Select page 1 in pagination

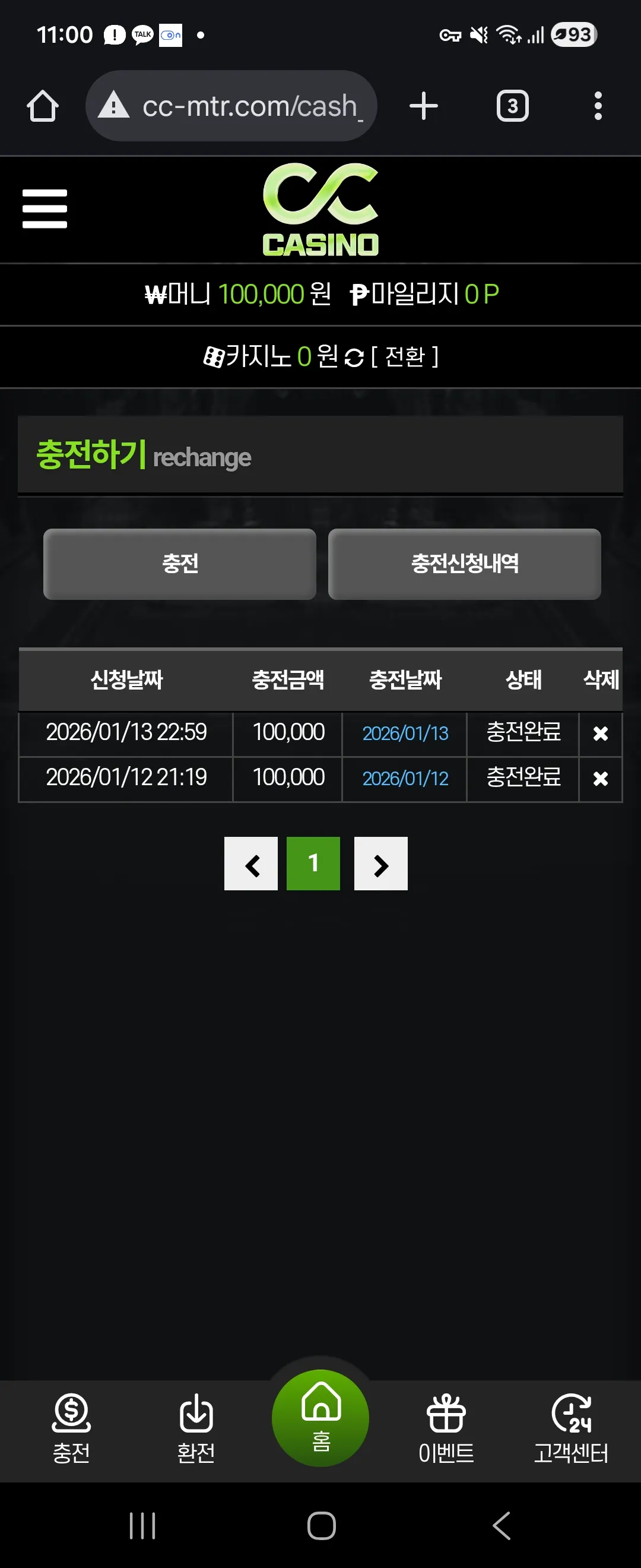313,864
